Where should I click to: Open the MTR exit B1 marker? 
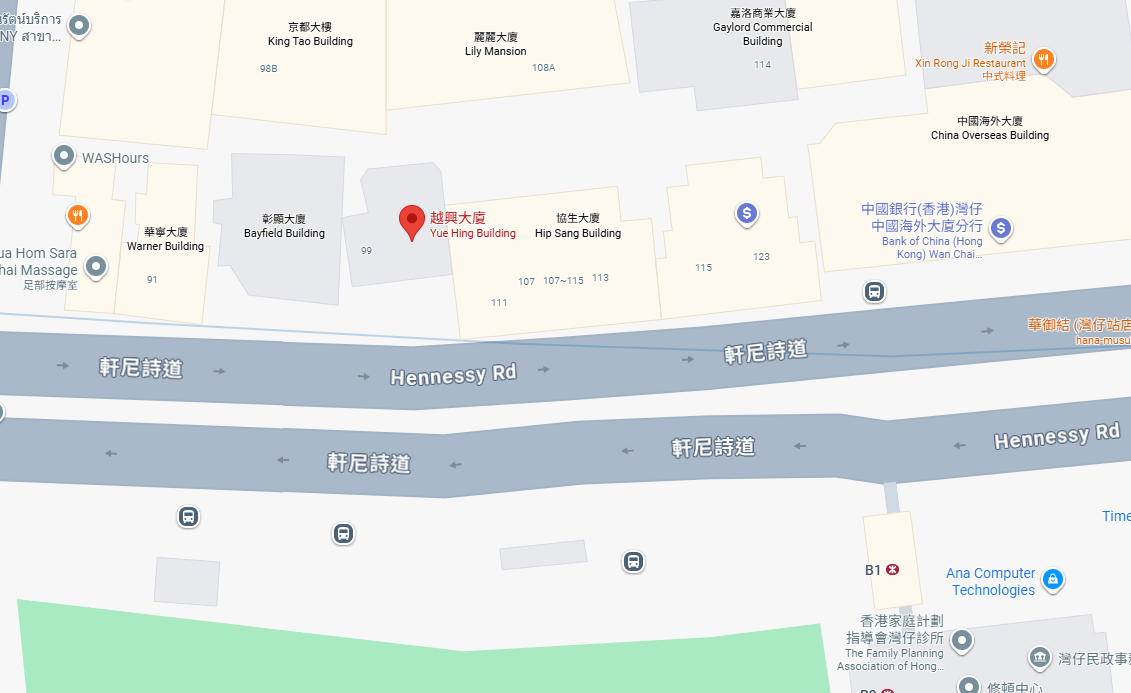point(892,570)
